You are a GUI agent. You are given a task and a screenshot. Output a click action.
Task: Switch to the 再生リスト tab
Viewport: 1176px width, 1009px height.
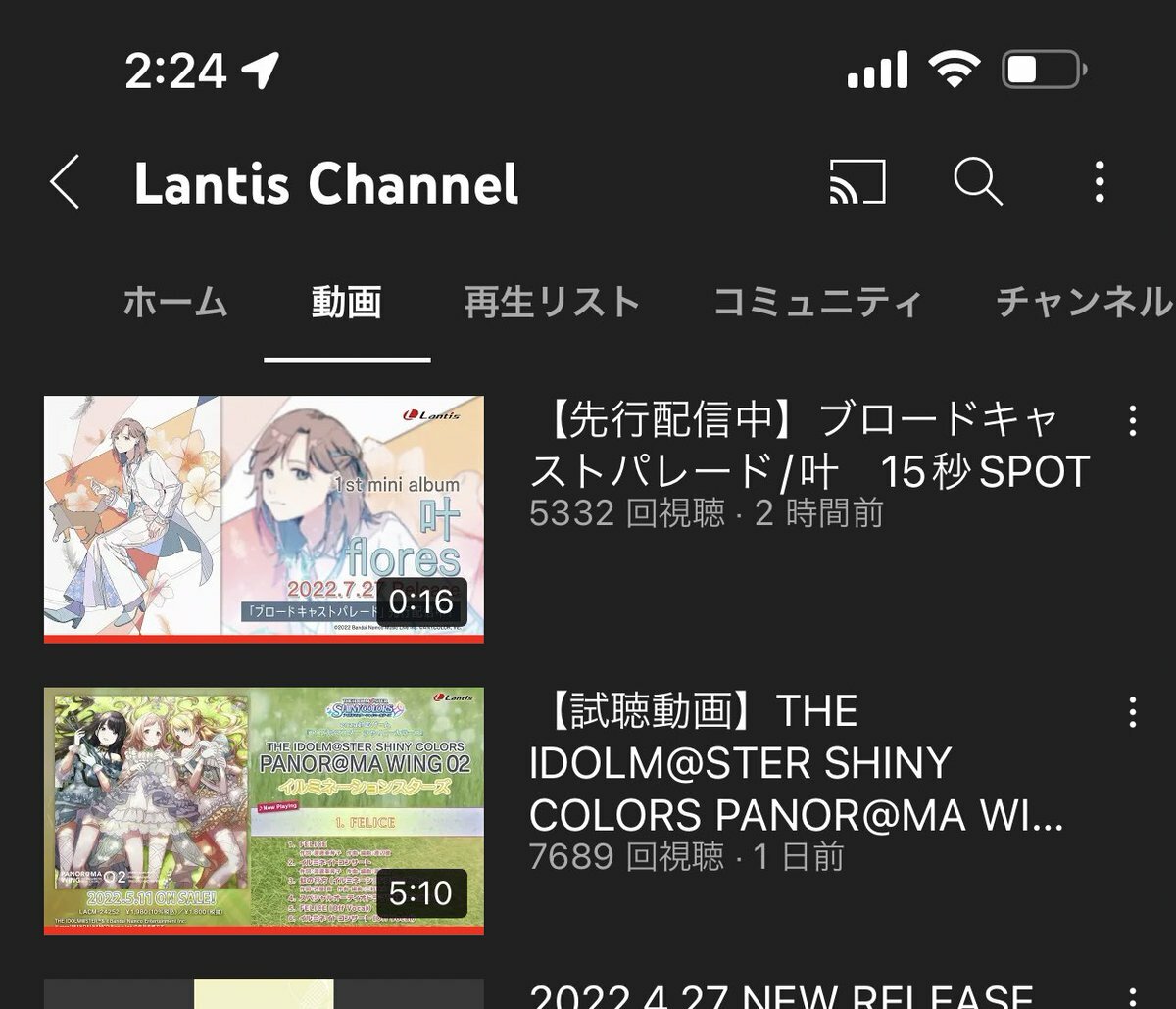(x=552, y=303)
